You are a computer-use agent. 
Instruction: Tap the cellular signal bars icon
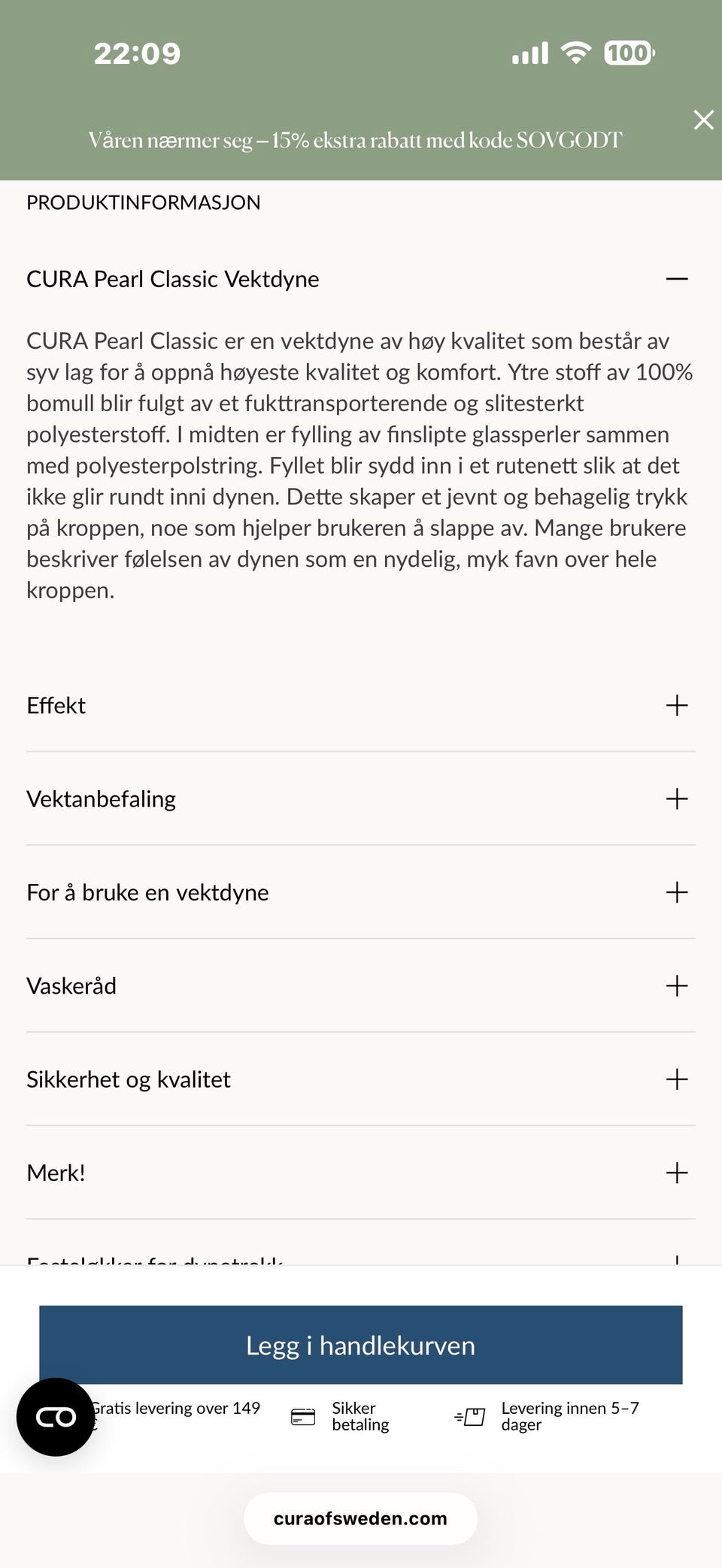(x=531, y=53)
